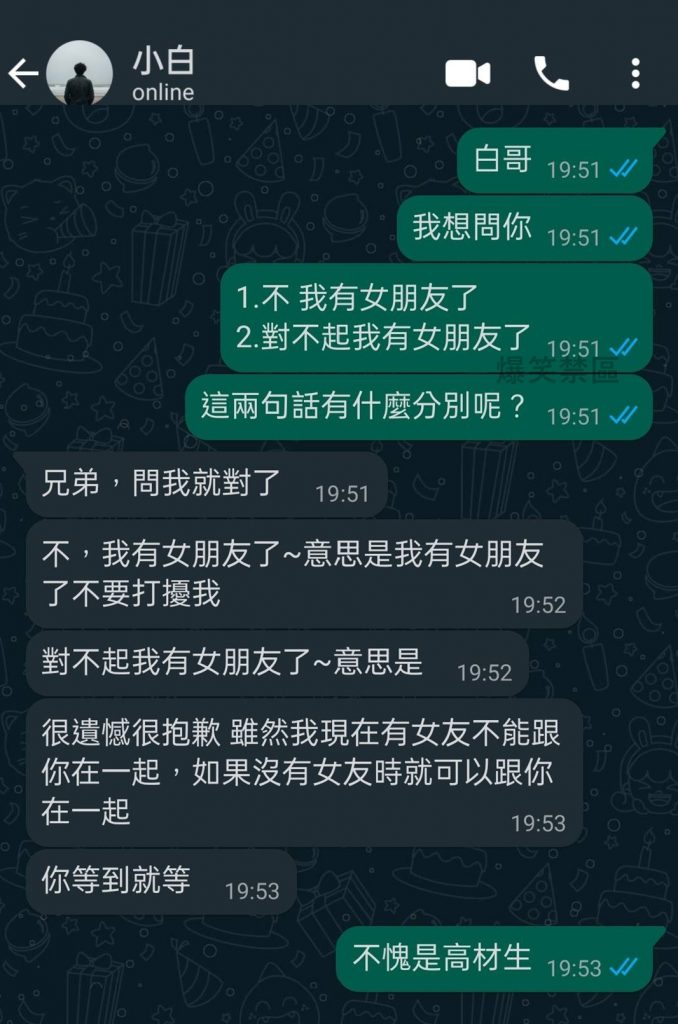Start a video call with 小白
Screen dimensions: 678x1024
(467, 73)
